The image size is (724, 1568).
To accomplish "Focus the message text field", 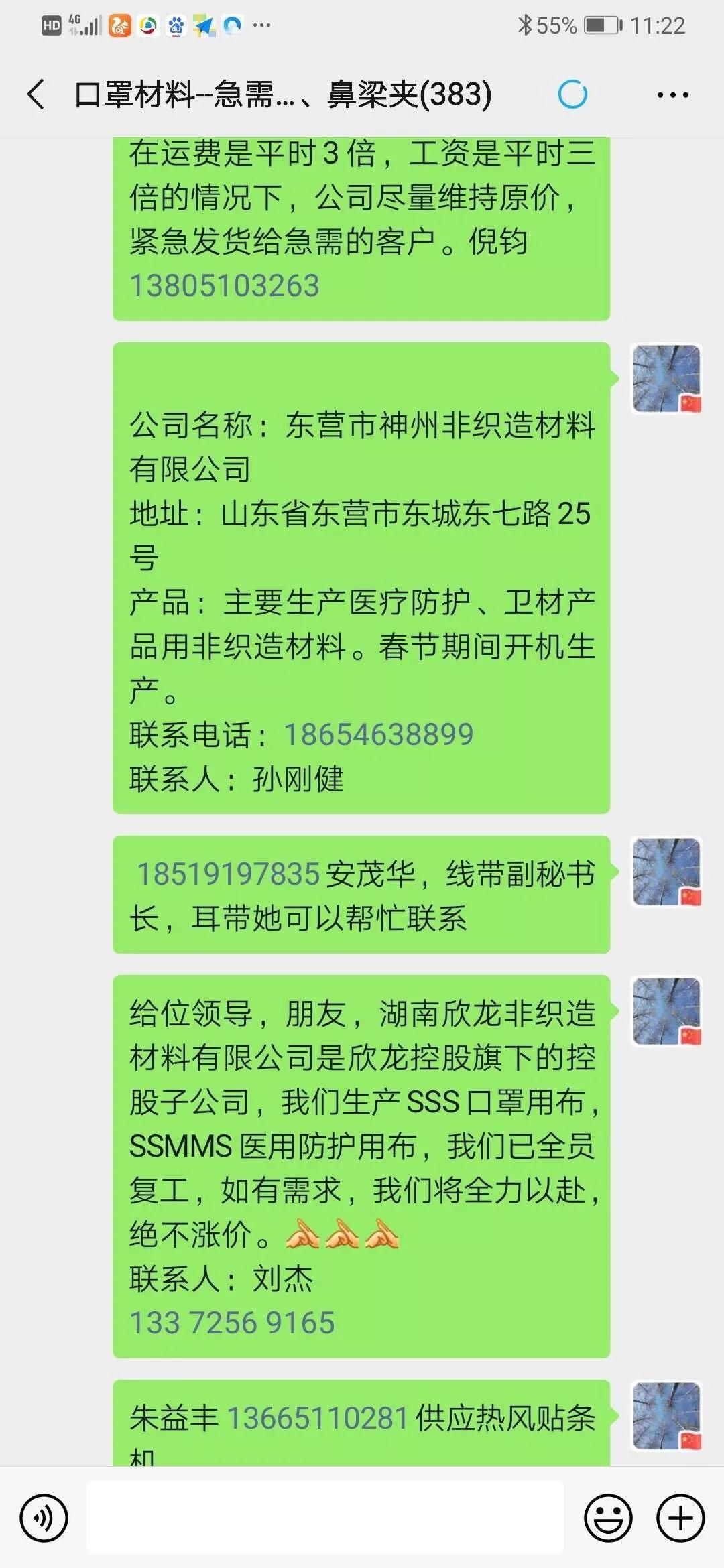I will (x=325, y=1517).
